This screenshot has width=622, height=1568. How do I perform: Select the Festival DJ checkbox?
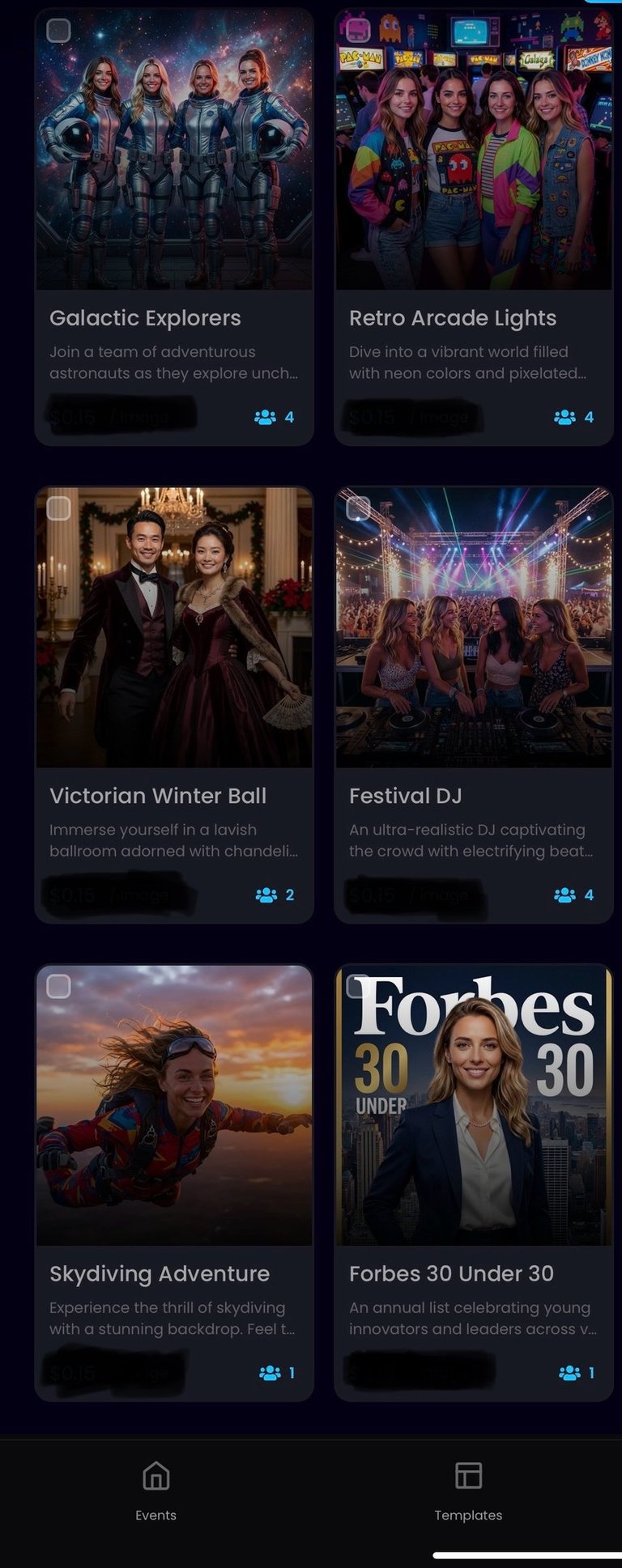(x=358, y=508)
